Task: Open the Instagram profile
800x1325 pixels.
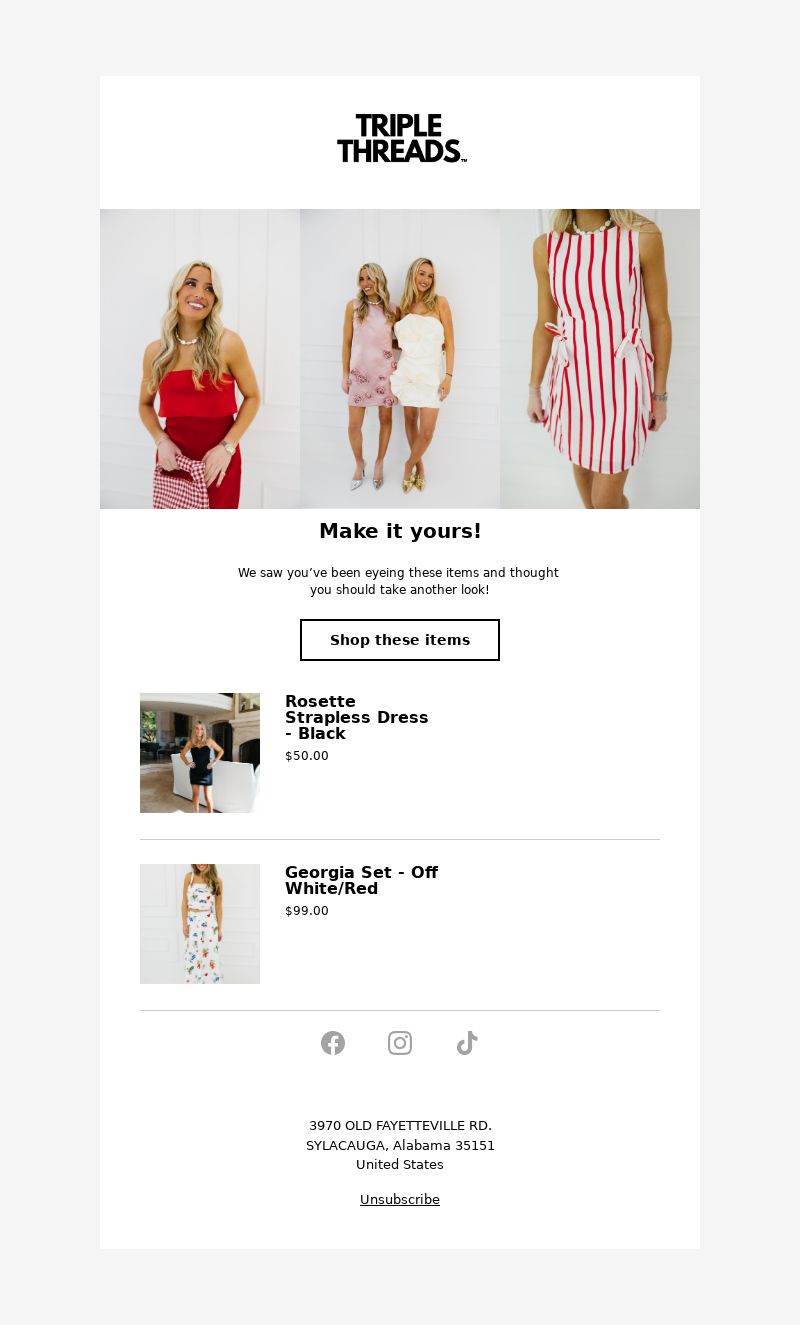Action: pos(400,1043)
